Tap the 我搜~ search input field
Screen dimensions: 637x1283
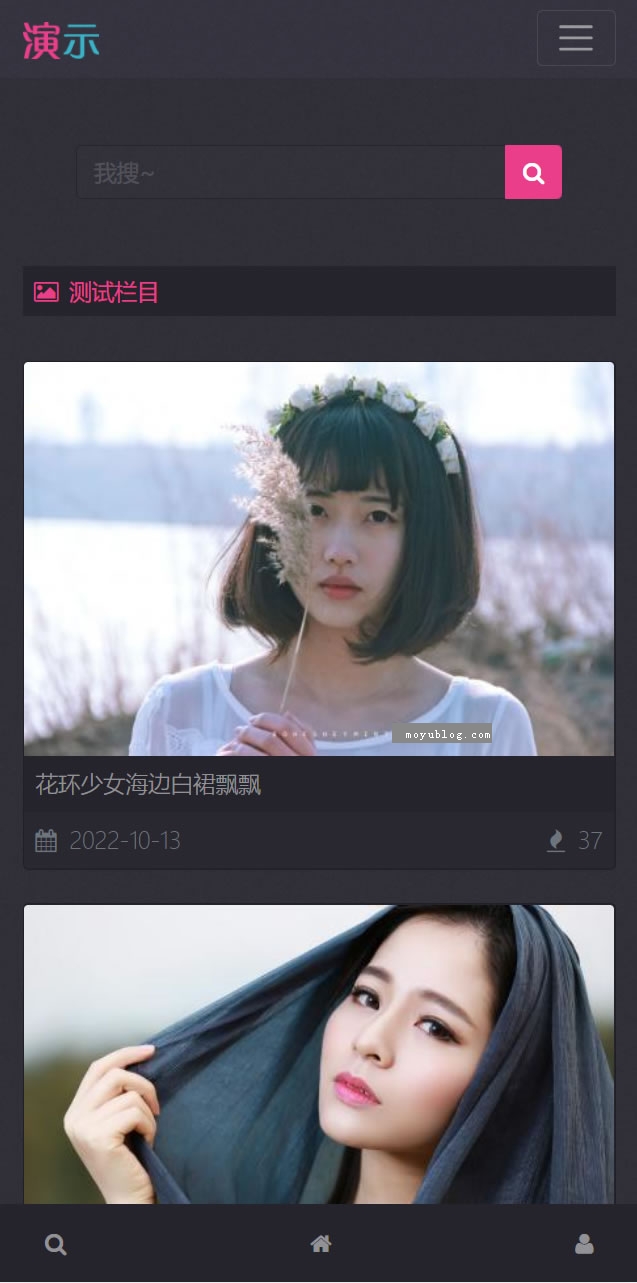click(290, 172)
